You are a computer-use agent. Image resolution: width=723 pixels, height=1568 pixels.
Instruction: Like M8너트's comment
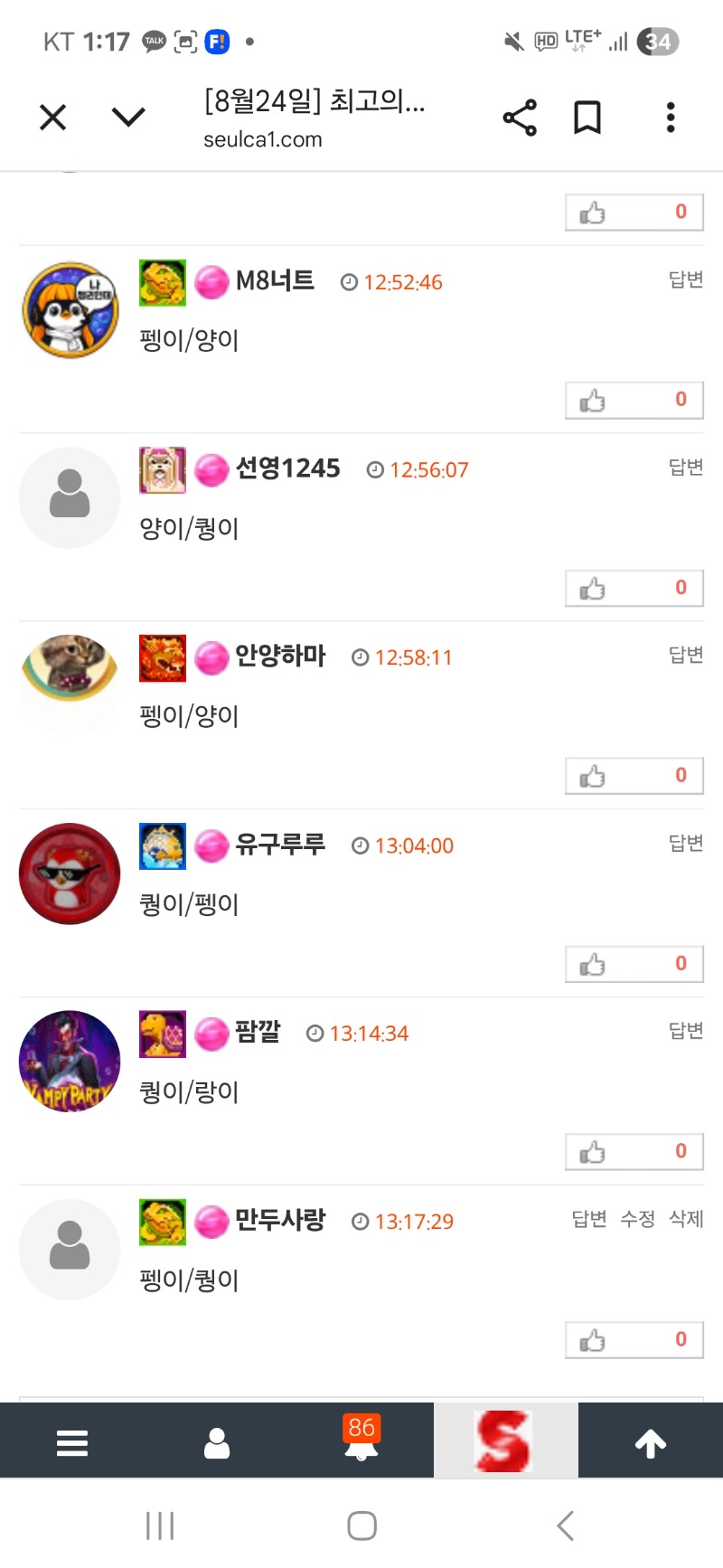point(634,401)
